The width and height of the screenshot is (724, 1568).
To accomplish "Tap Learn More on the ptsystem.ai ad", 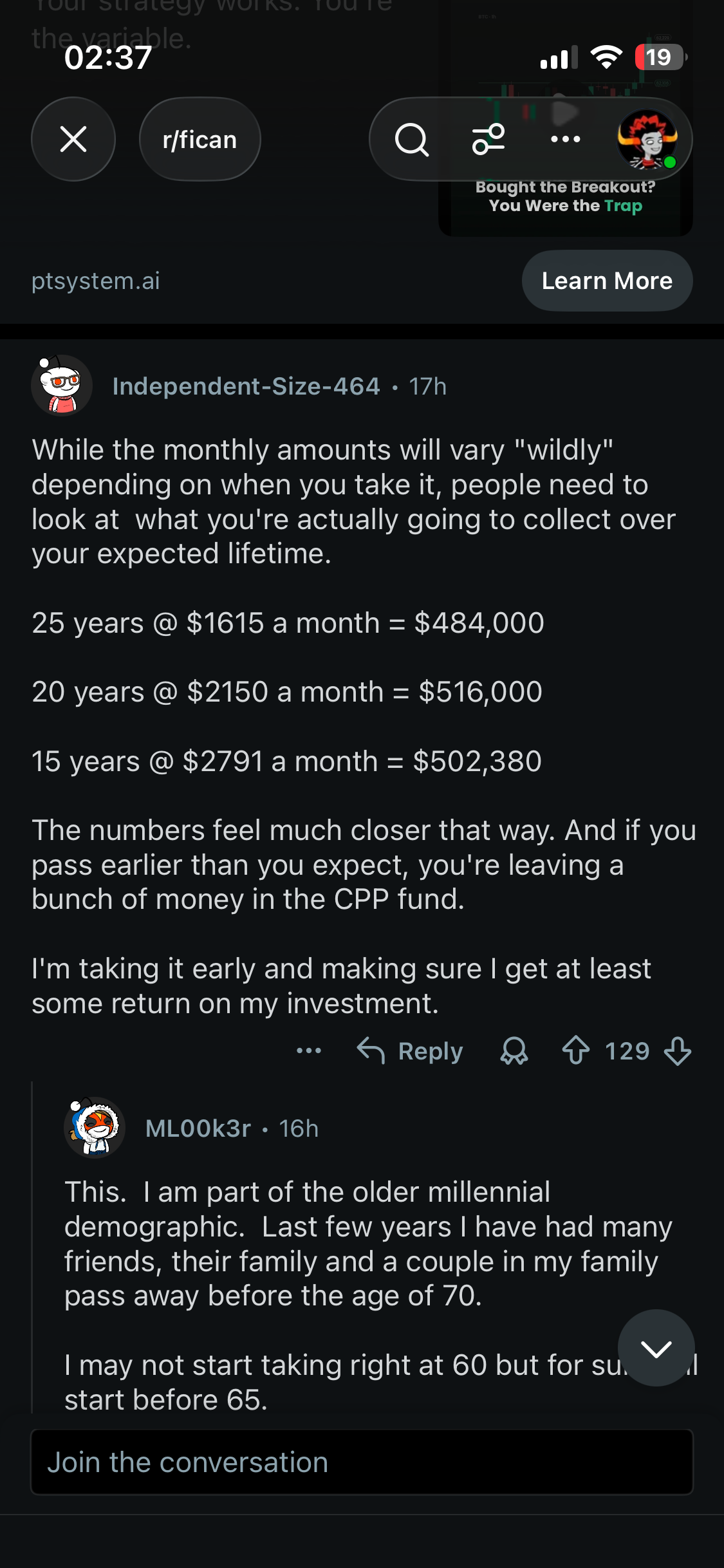I will (x=607, y=281).
